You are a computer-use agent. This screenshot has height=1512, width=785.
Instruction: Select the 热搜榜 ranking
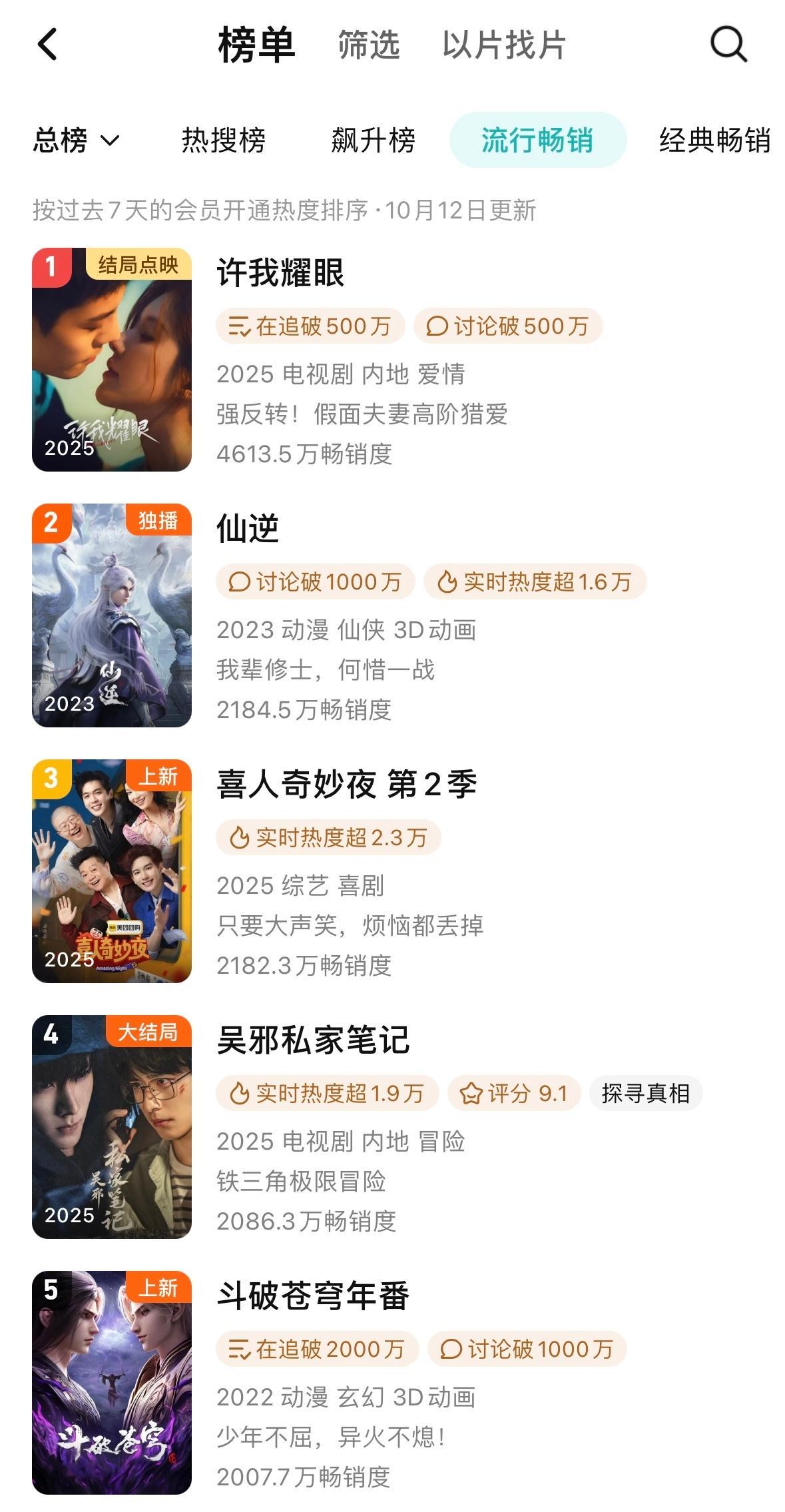pyautogui.click(x=224, y=141)
